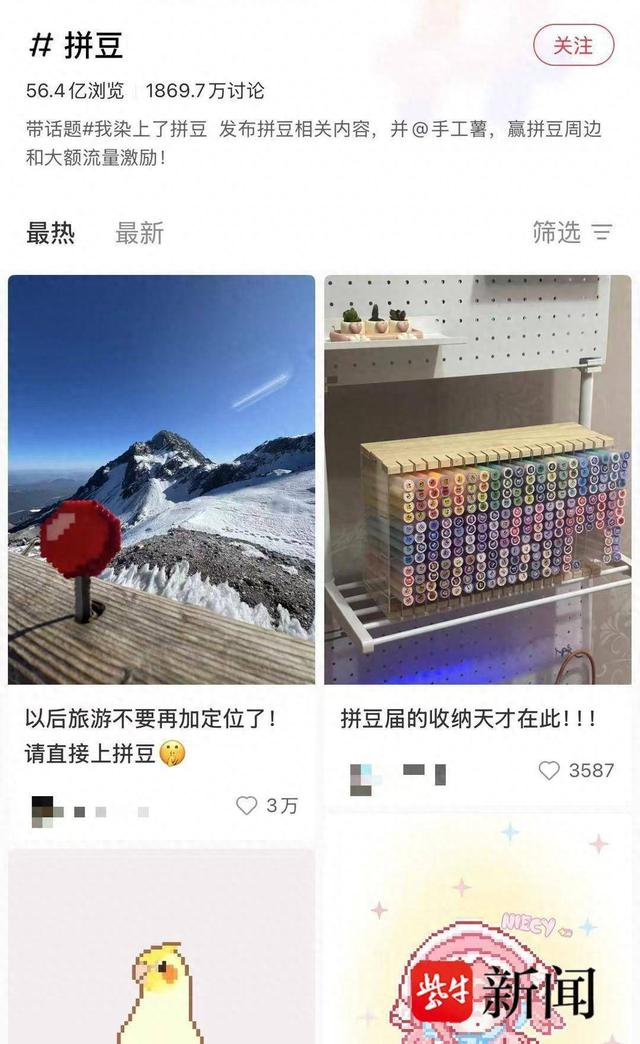The height and width of the screenshot is (1044, 640).
Task: Follow the 拼豆 topic with 关注
Action: 573,45
